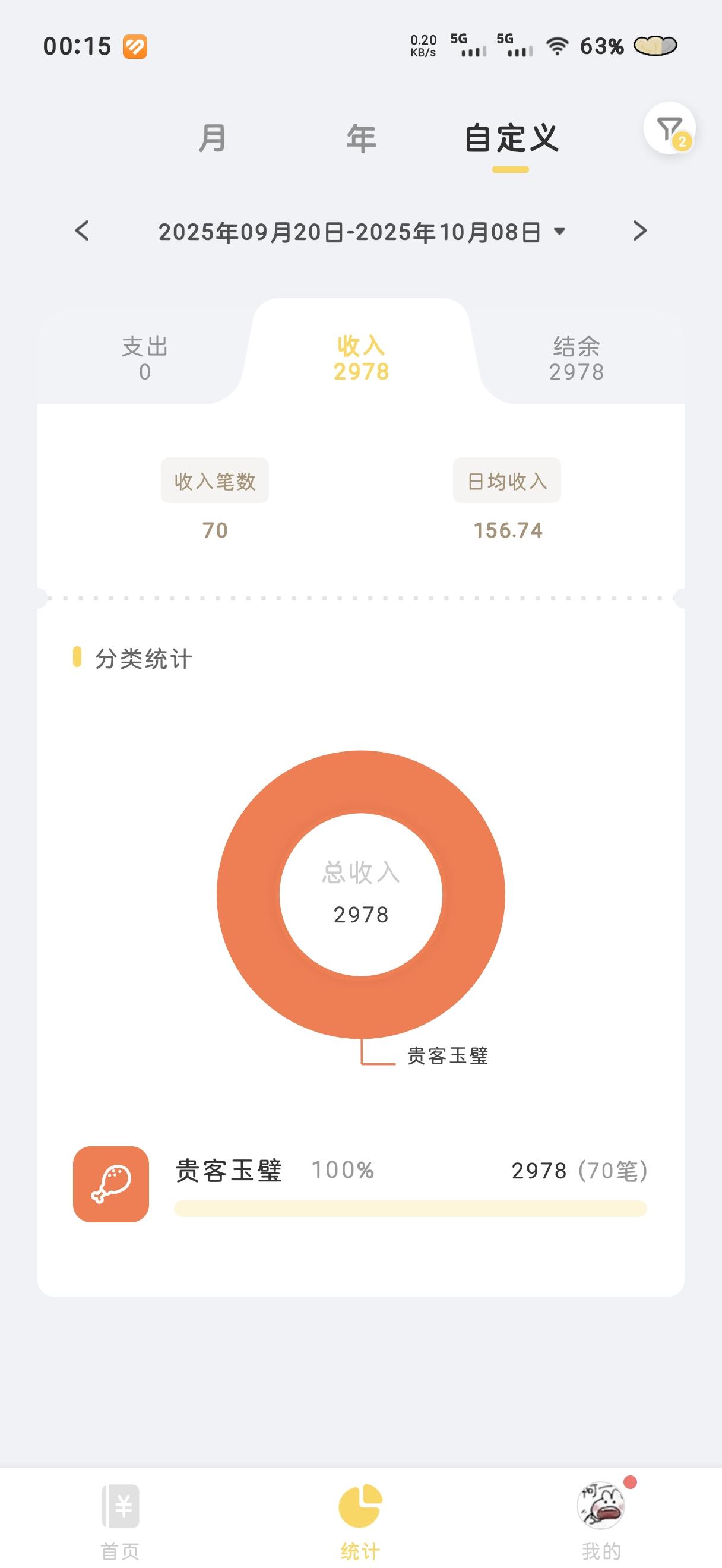Tap the app icon in the status bar
Image resolution: width=722 pixels, height=1568 pixels.
click(x=135, y=46)
